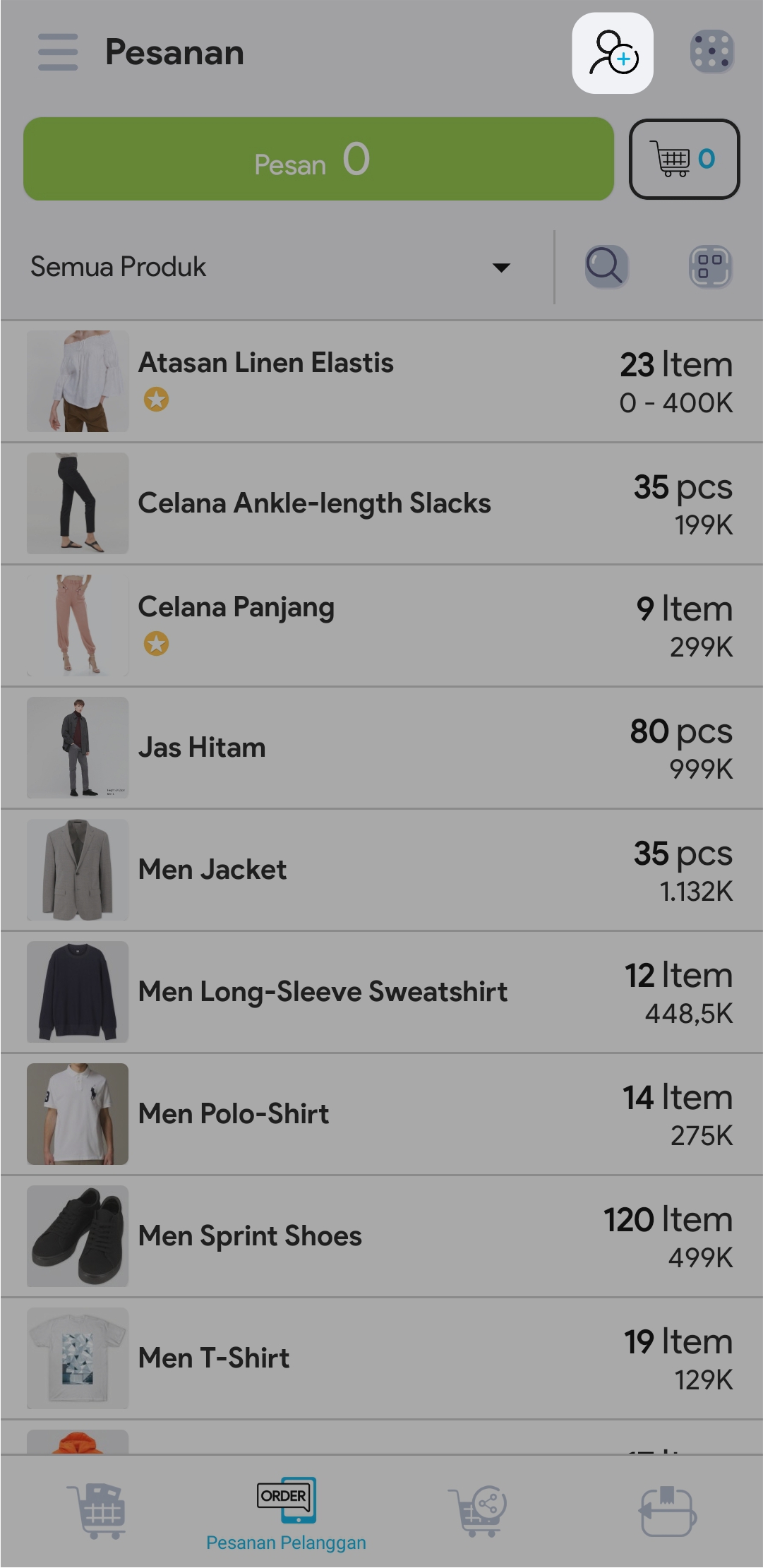
Task: Tap the green Pesan button
Action: click(318, 159)
